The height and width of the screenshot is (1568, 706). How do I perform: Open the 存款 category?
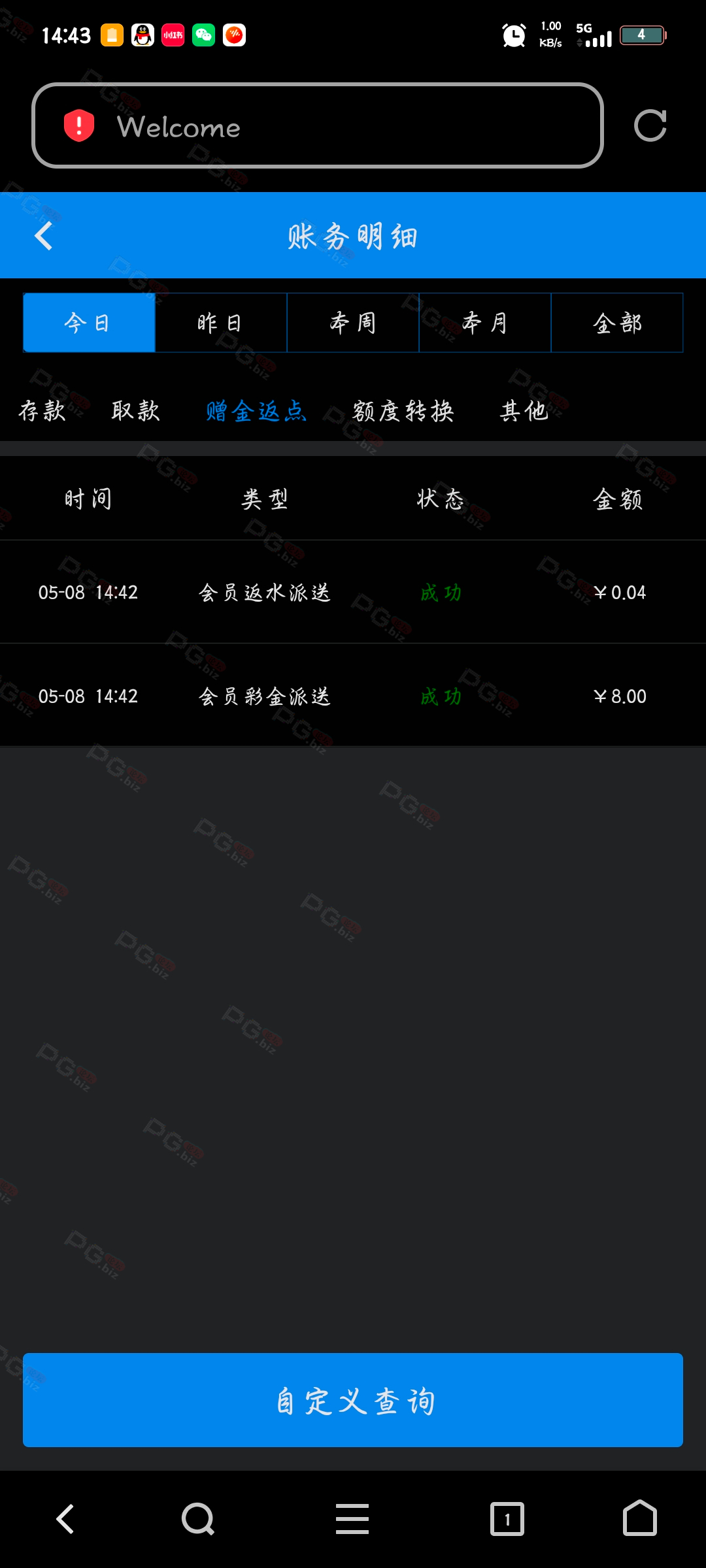click(x=42, y=411)
